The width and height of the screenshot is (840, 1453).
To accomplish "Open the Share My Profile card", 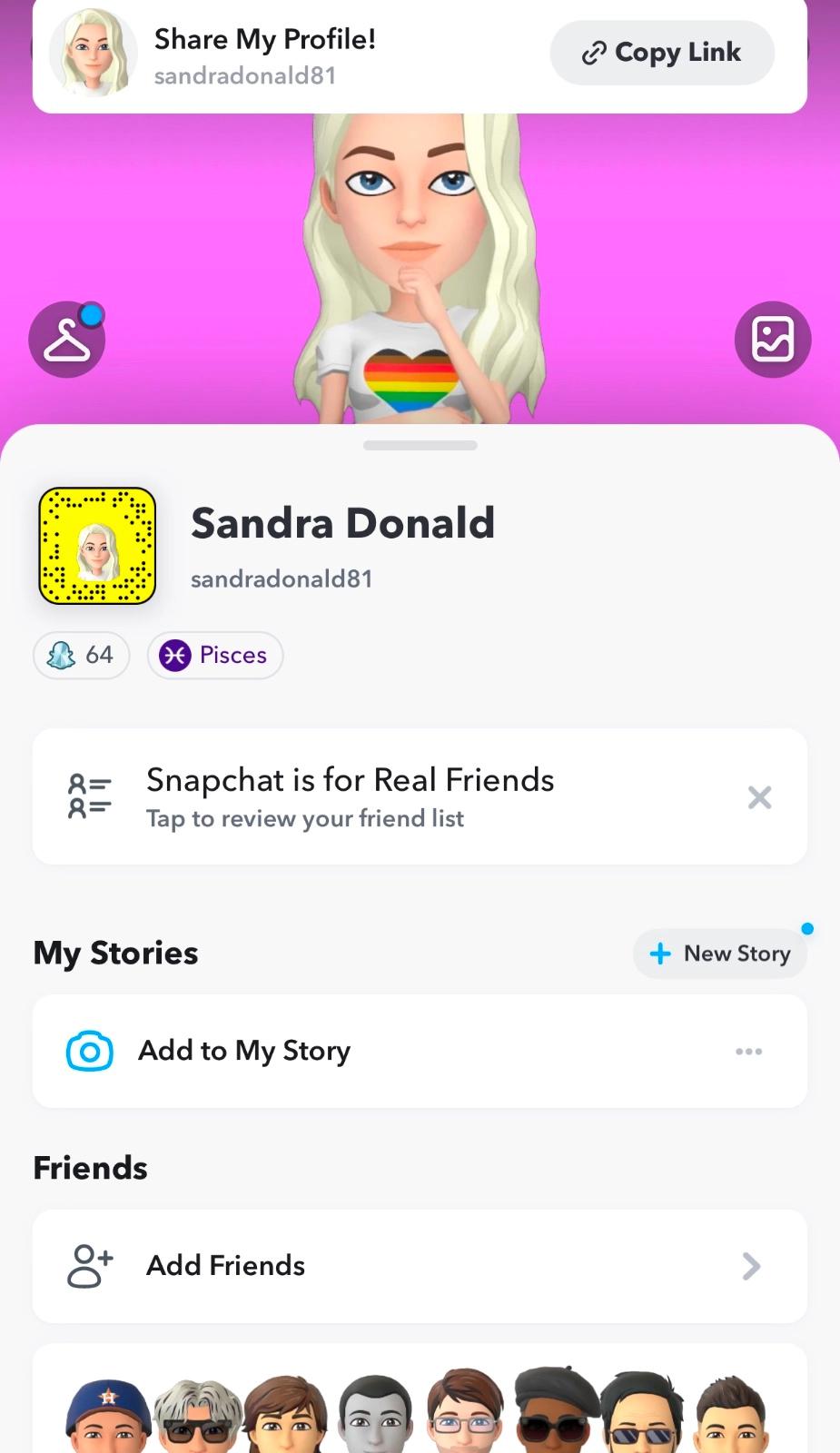I will (263, 54).
